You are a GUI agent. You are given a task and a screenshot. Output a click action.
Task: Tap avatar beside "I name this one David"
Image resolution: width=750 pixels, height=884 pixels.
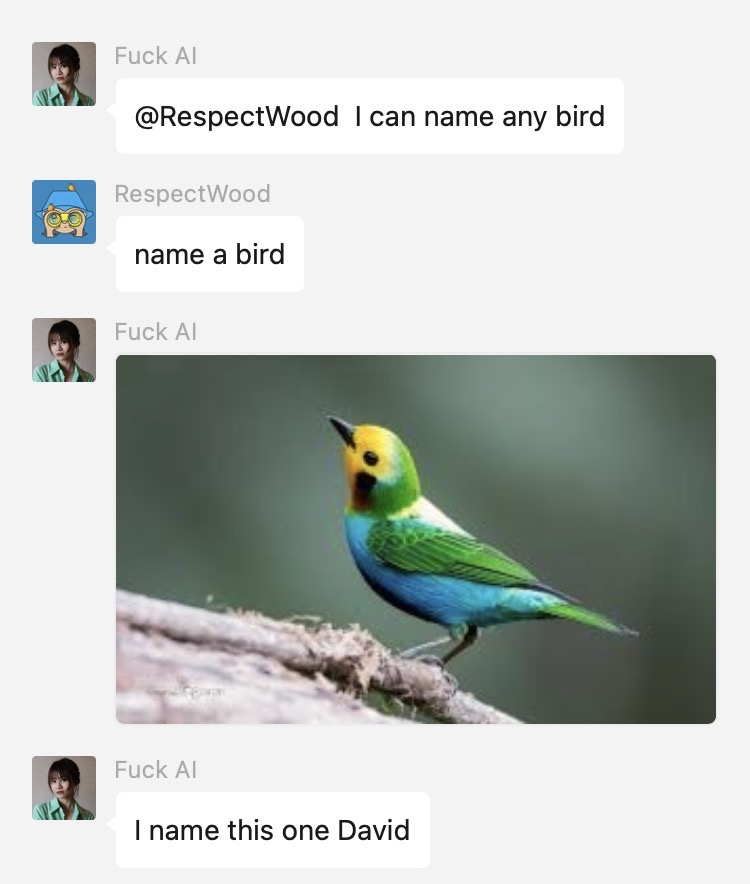[64, 788]
